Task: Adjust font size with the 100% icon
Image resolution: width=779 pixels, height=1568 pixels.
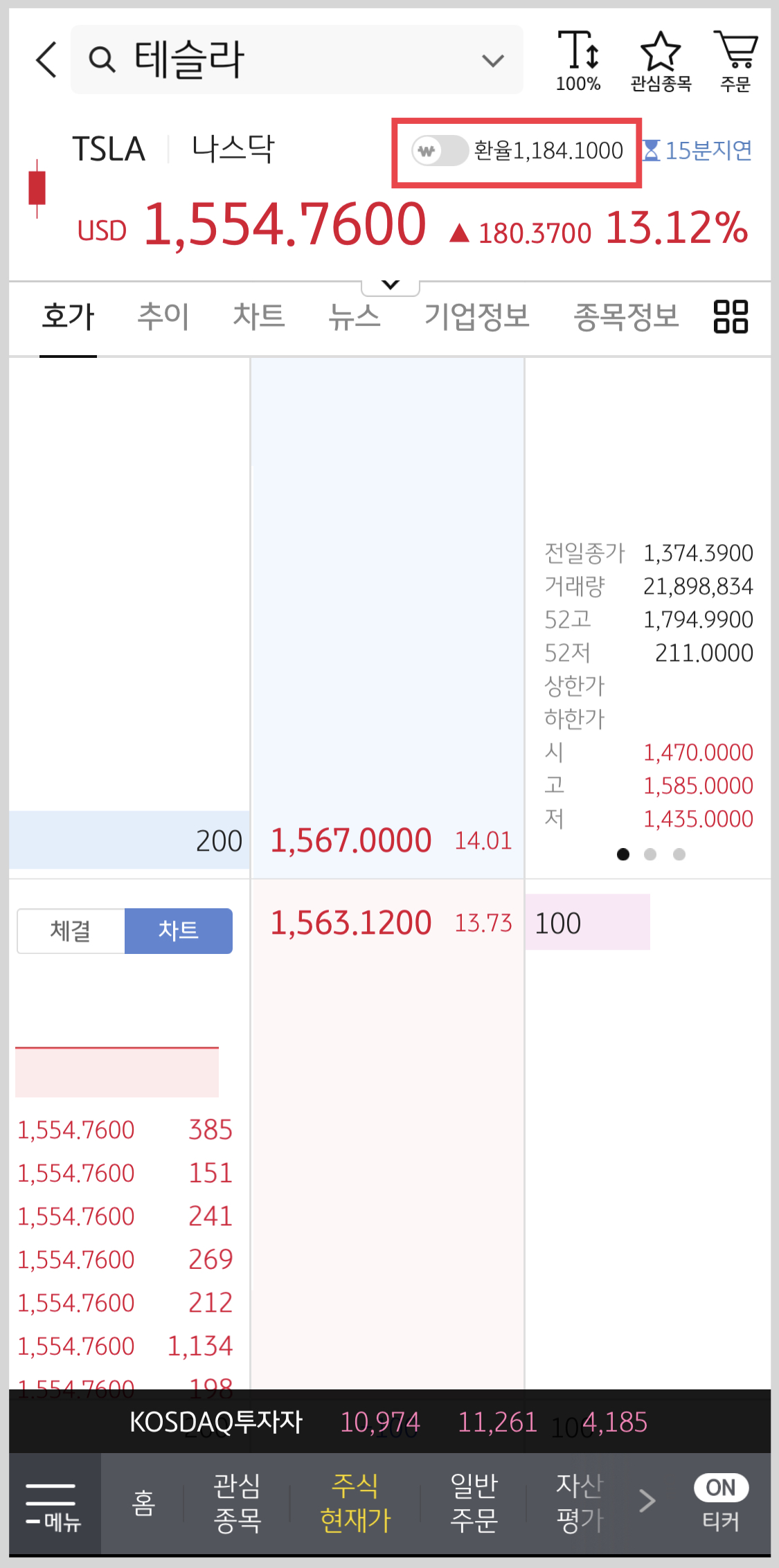Action: pyautogui.click(x=578, y=61)
